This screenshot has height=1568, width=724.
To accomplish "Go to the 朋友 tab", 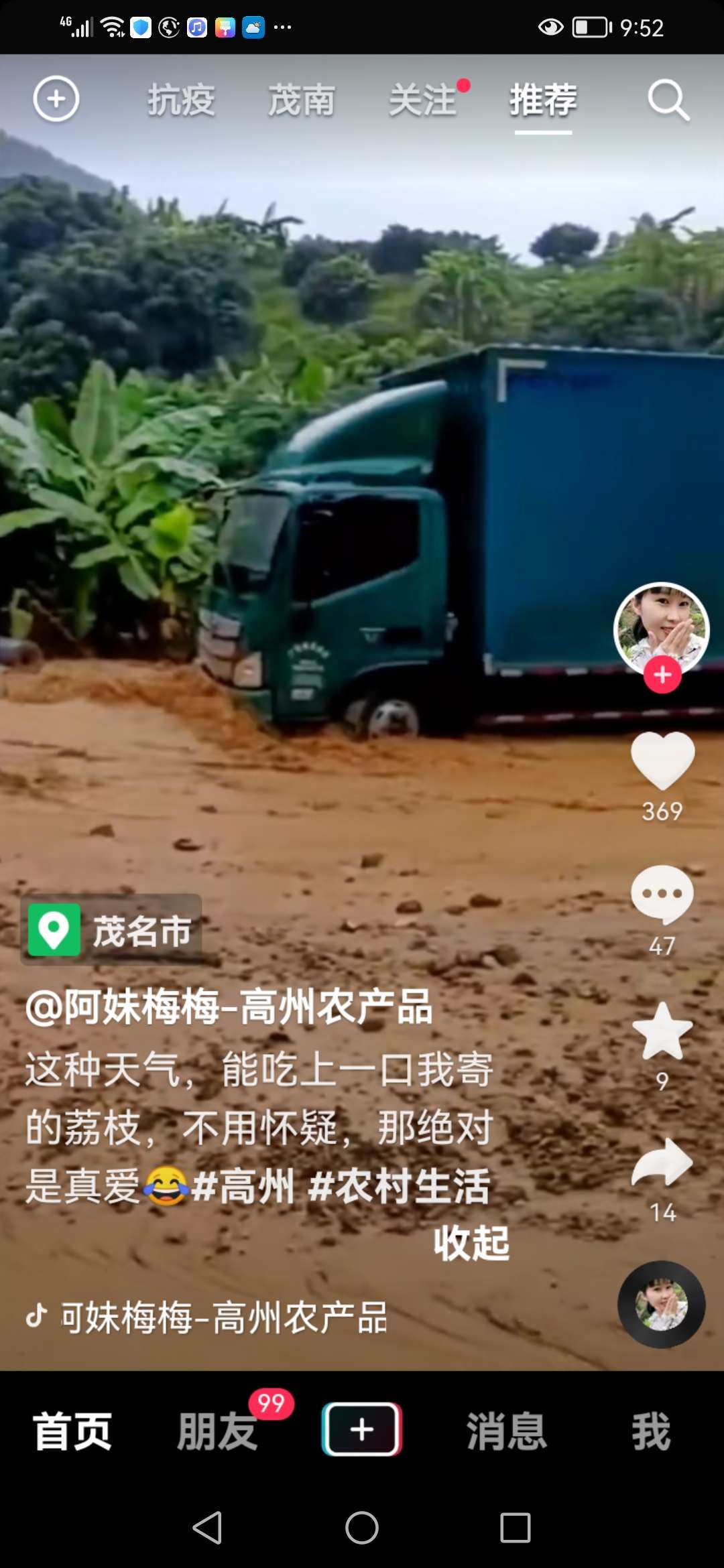I will (217, 1431).
